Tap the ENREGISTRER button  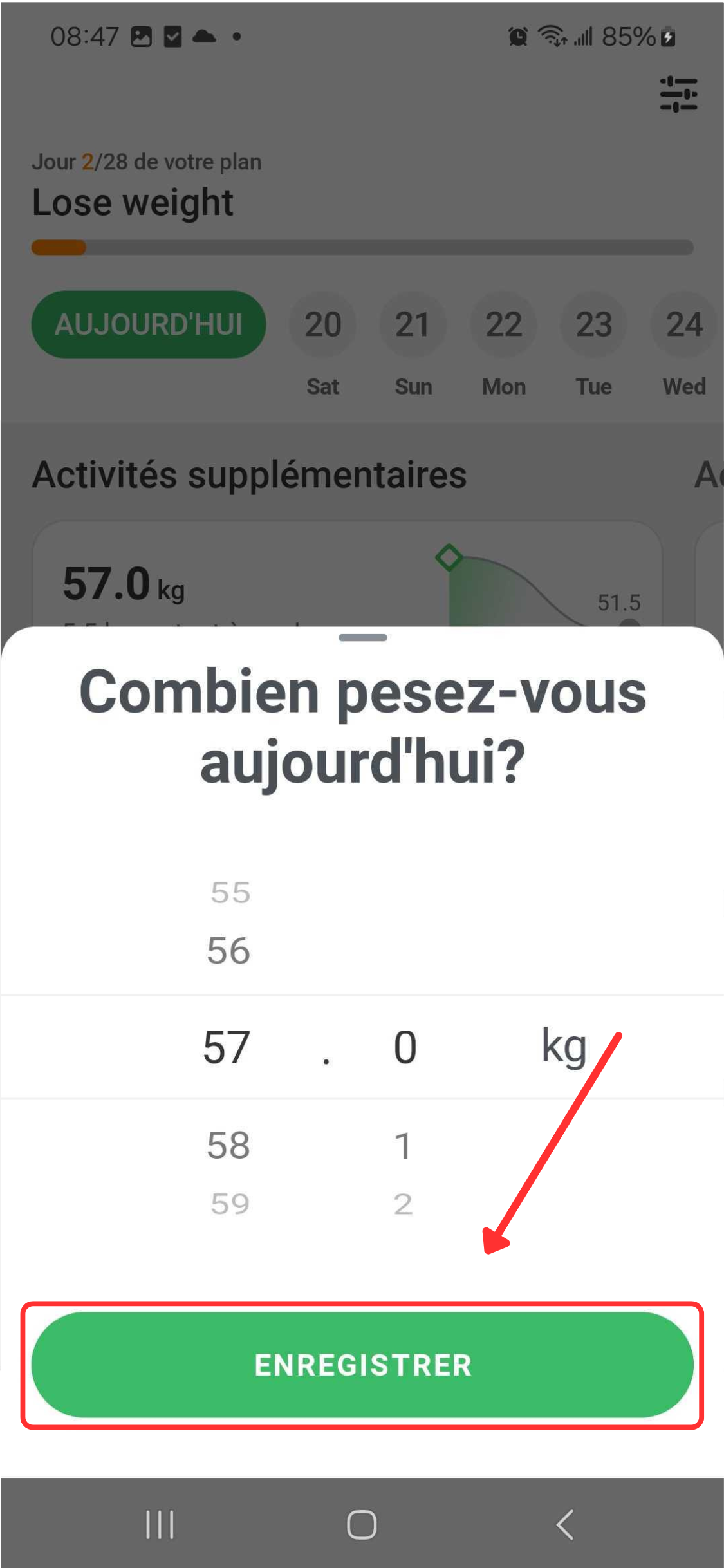coord(362,1364)
